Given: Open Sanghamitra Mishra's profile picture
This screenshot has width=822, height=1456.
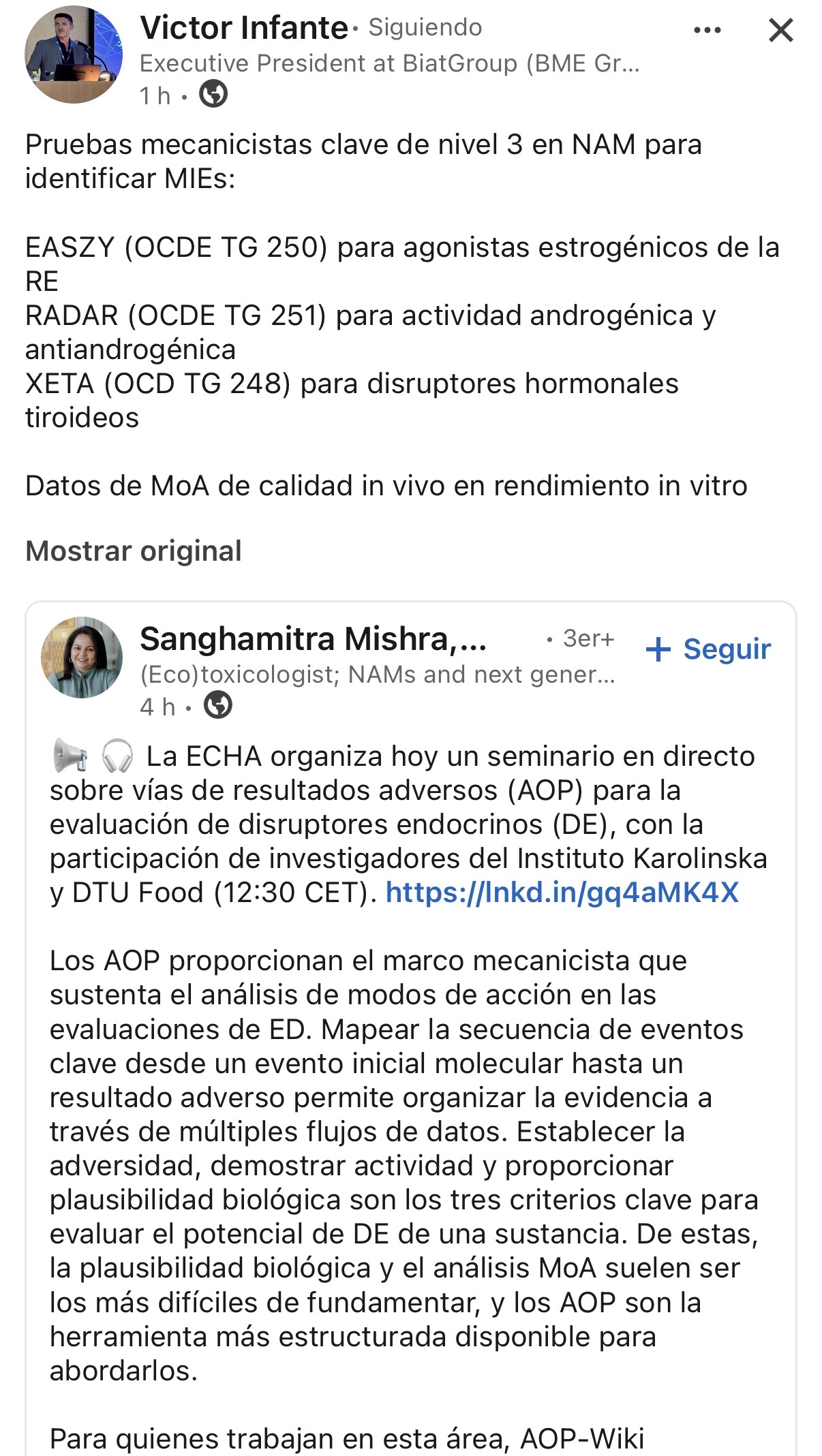Looking at the screenshot, I should click(x=82, y=657).
